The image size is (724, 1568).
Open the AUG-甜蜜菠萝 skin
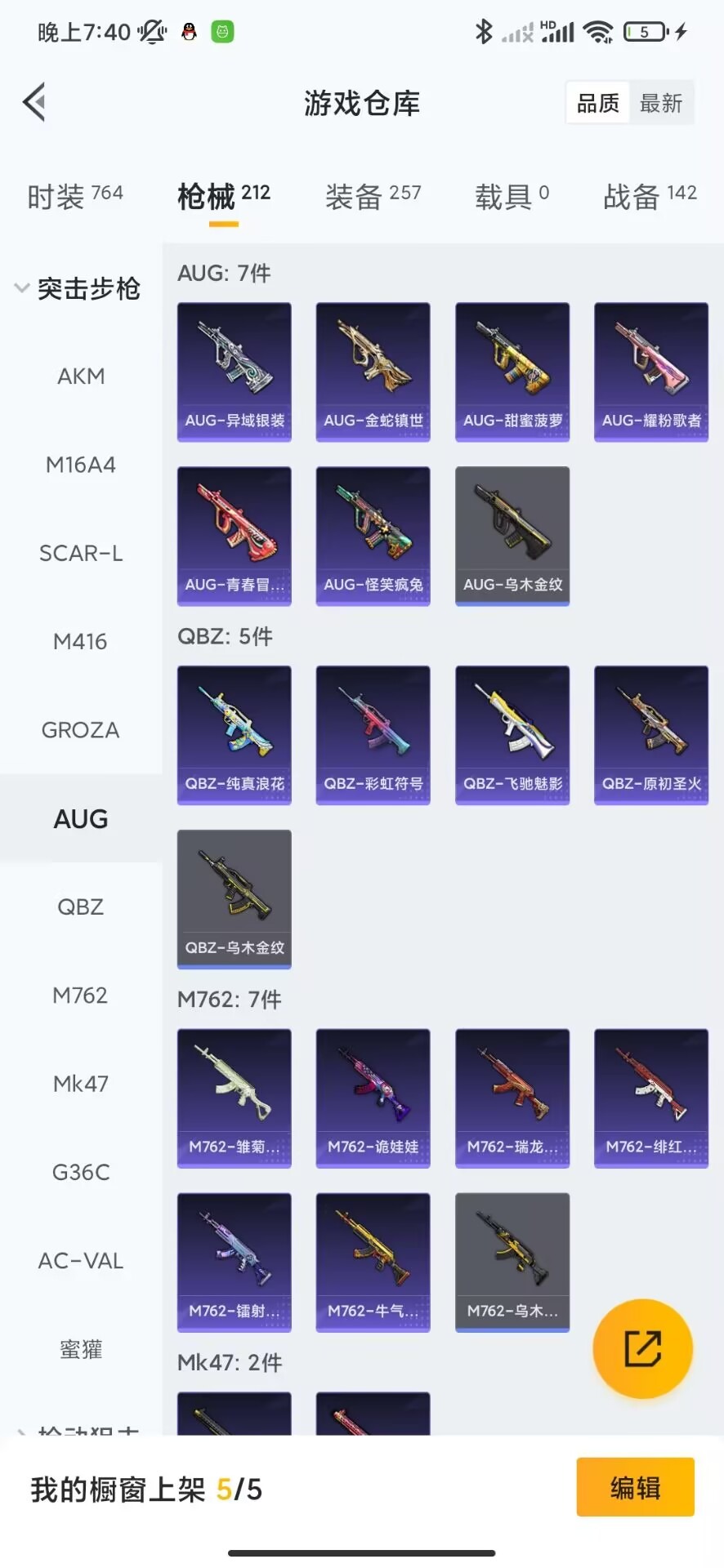[512, 372]
